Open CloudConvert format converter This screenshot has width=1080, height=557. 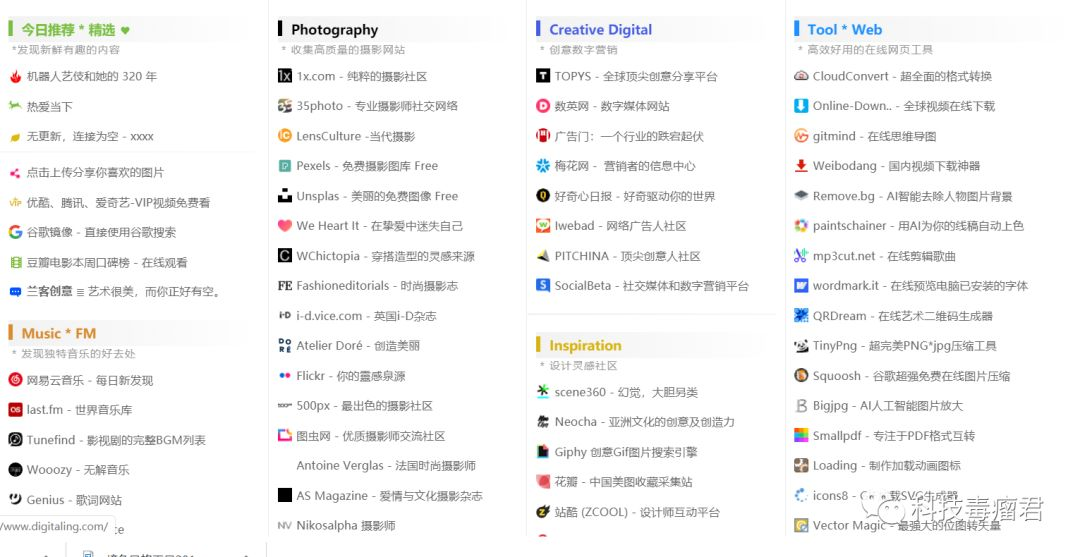pyautogui.click(x=901, y=76)
